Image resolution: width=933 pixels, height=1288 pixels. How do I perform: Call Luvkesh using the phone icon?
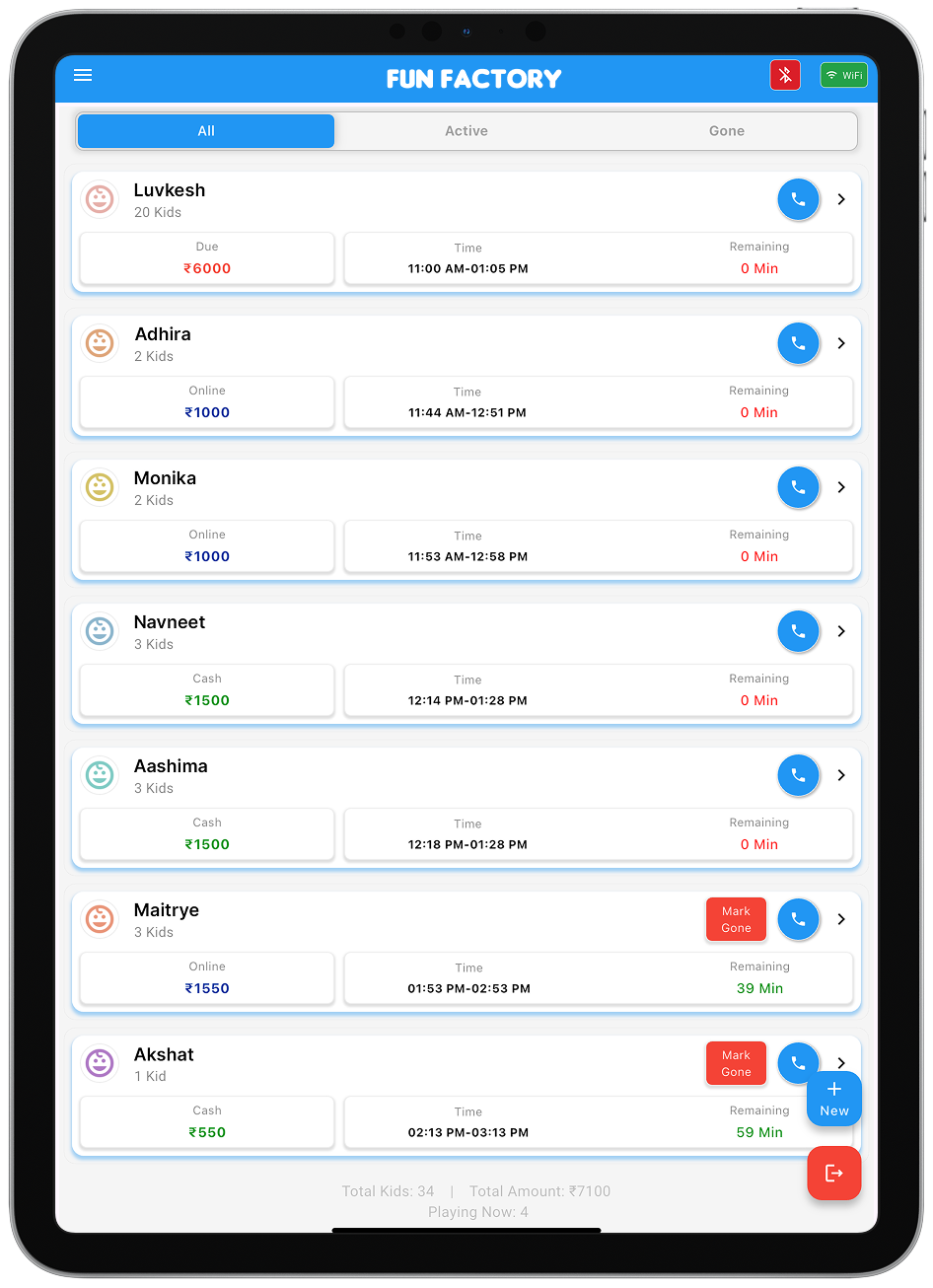pyautogui.click(x=798, y=199)
